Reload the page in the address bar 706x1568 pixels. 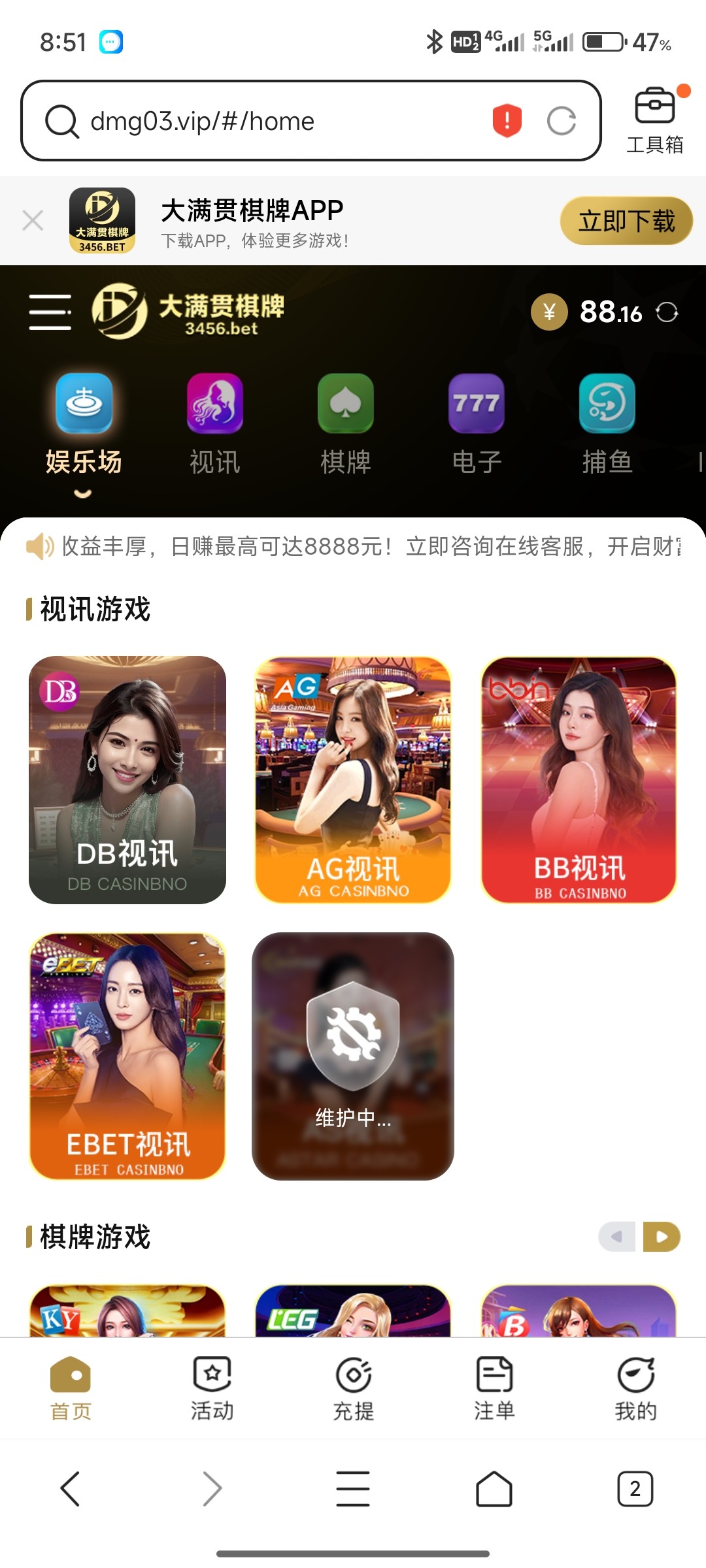coord(561,121)
